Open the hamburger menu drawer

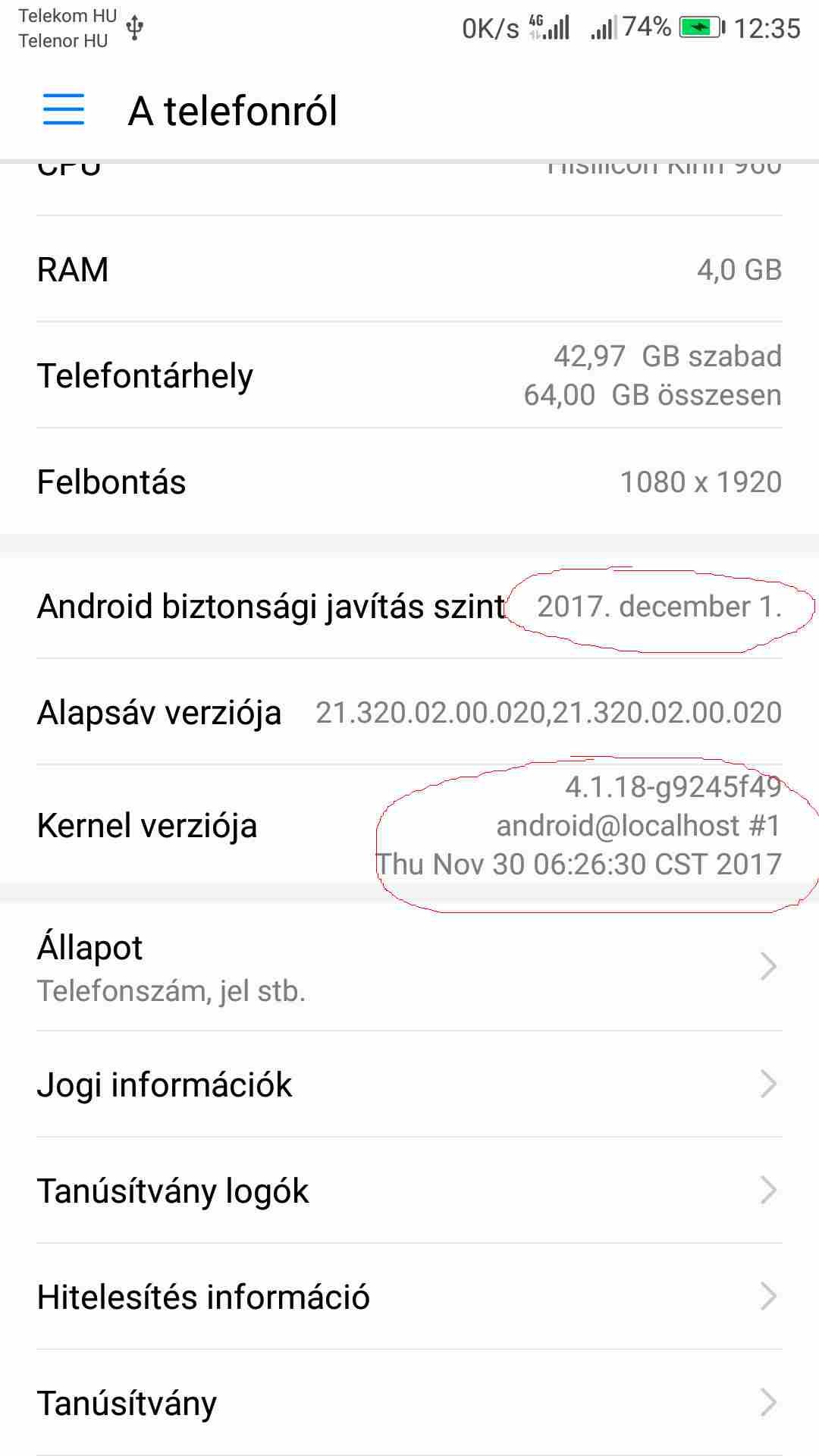pos(64,110)
